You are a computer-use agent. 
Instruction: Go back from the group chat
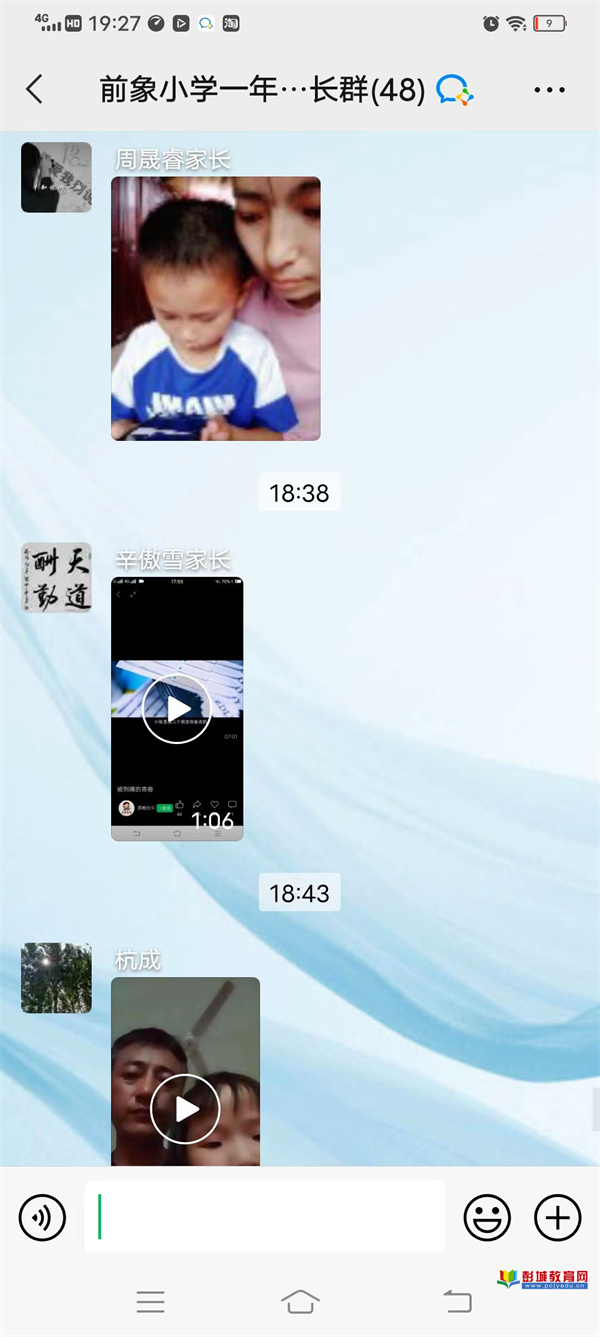[35, 90]
